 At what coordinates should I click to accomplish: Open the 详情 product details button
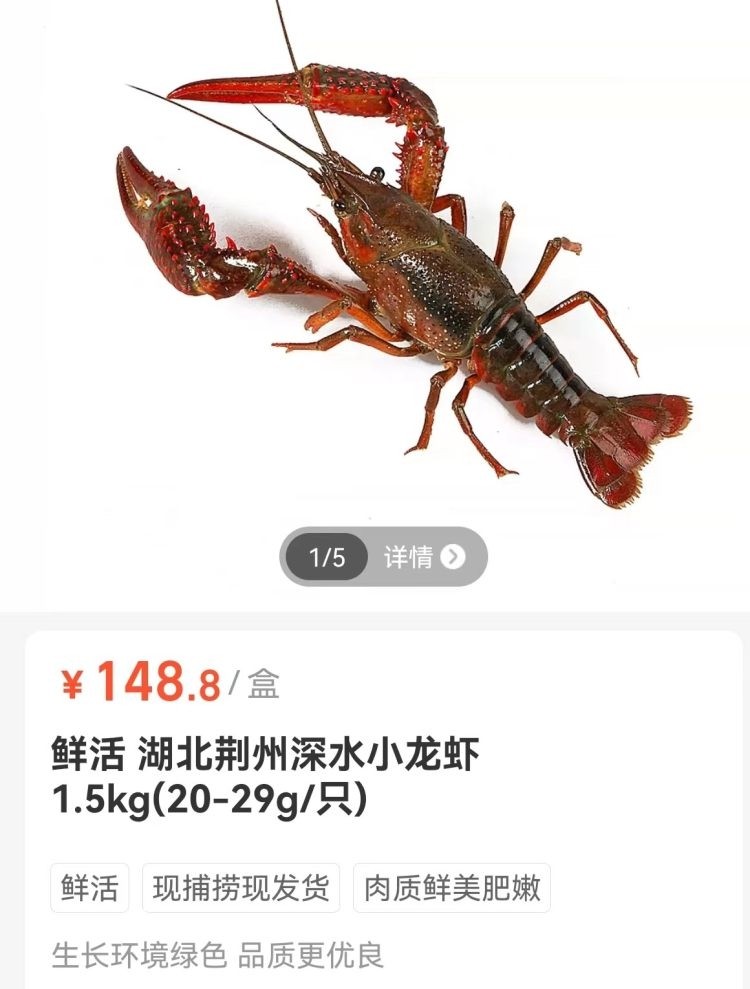coord(424,557)
